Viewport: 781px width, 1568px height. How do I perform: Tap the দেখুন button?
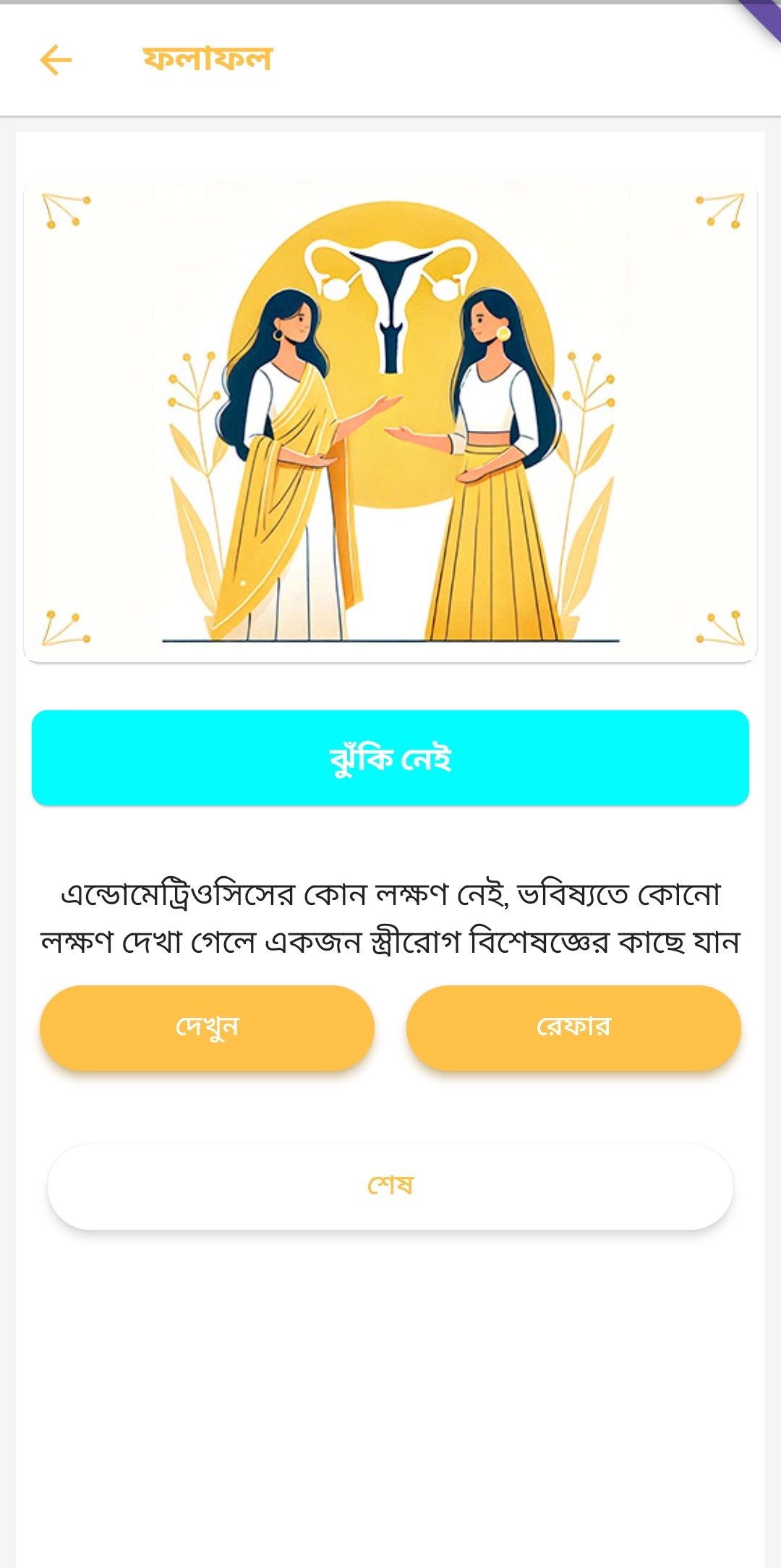tap(207, 1027)
